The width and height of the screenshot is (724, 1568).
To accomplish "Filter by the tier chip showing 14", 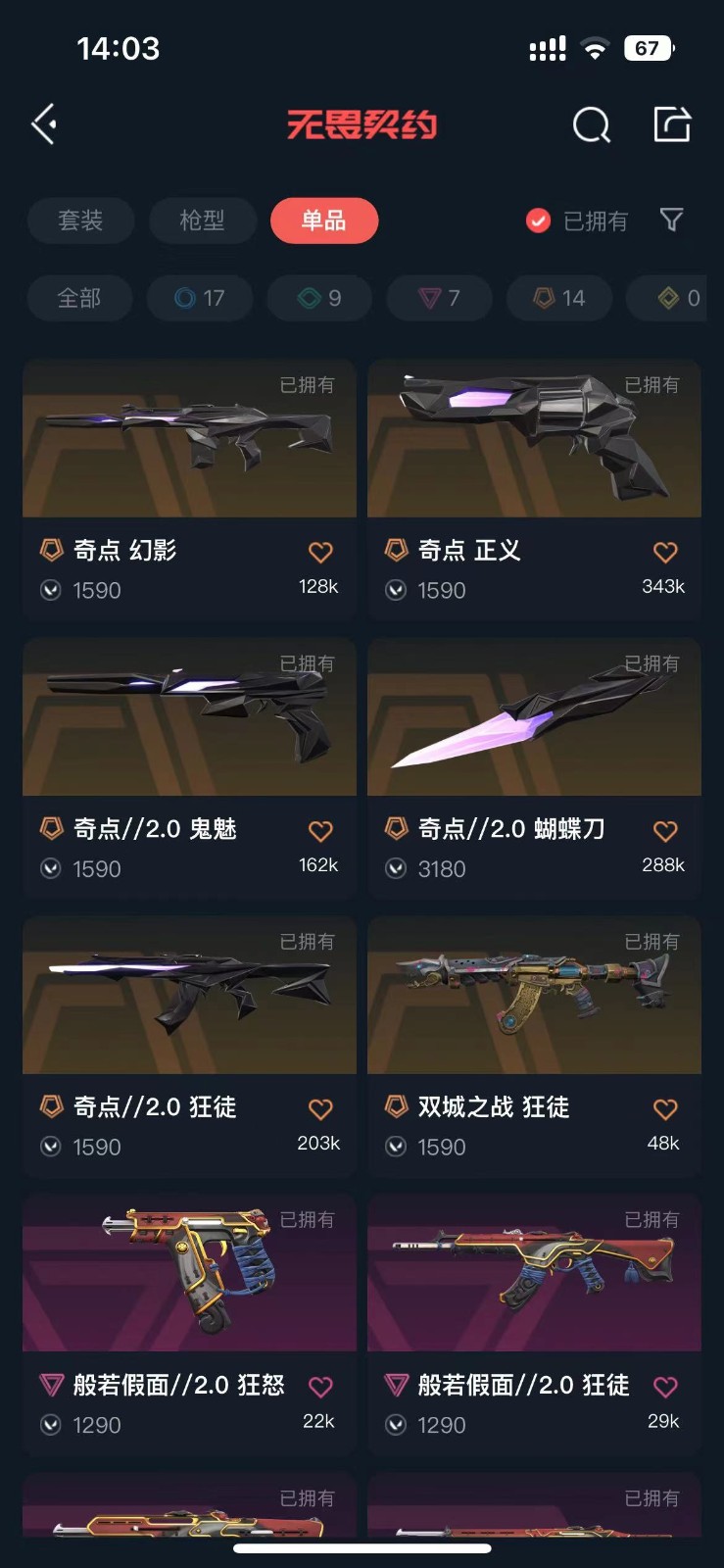I will 559,298.
